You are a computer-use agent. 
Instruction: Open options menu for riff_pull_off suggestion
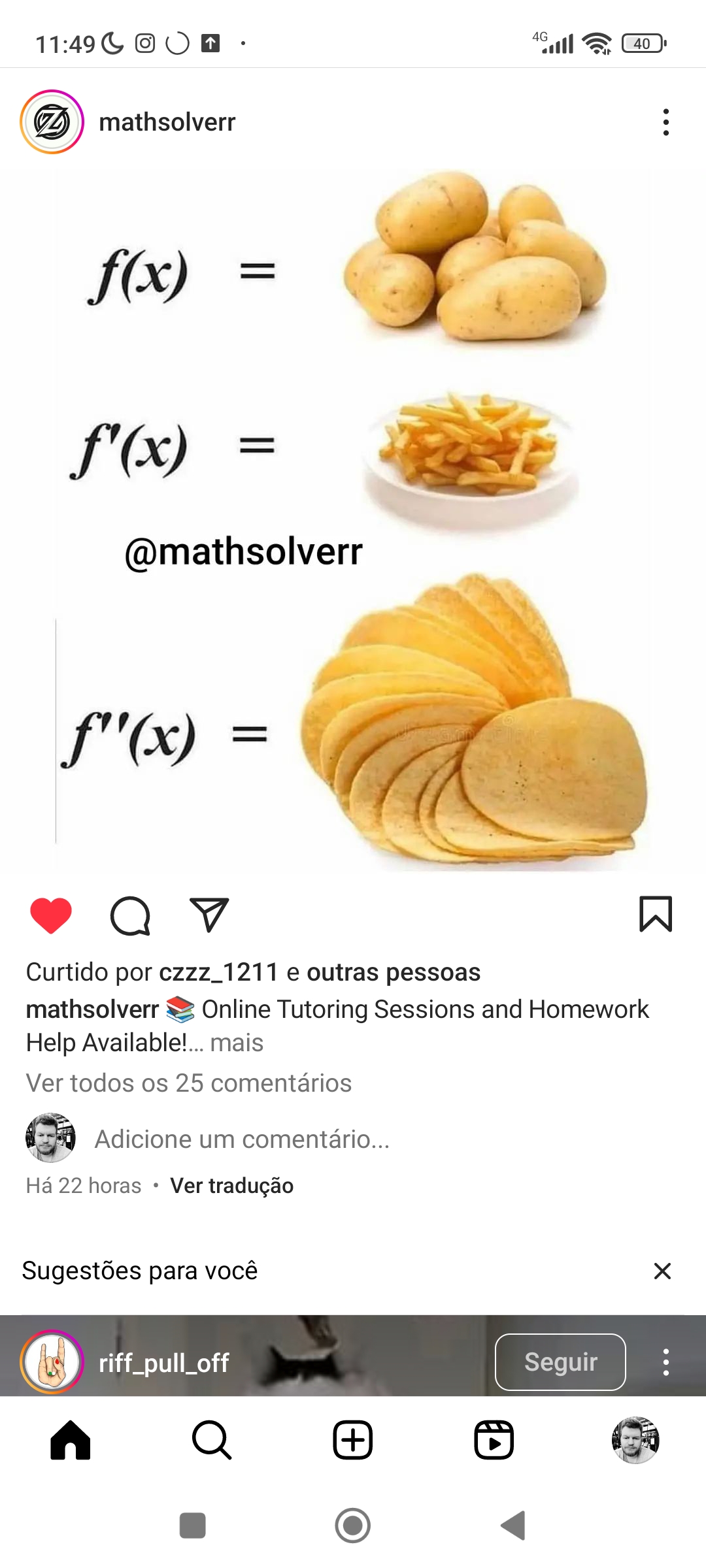(665, 1362)
